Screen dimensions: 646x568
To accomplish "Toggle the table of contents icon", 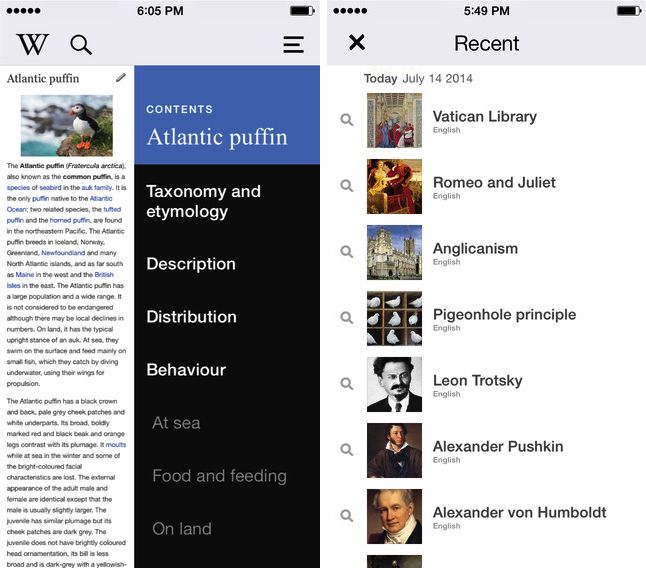I will pyautogui.click(x=293, y=44).
